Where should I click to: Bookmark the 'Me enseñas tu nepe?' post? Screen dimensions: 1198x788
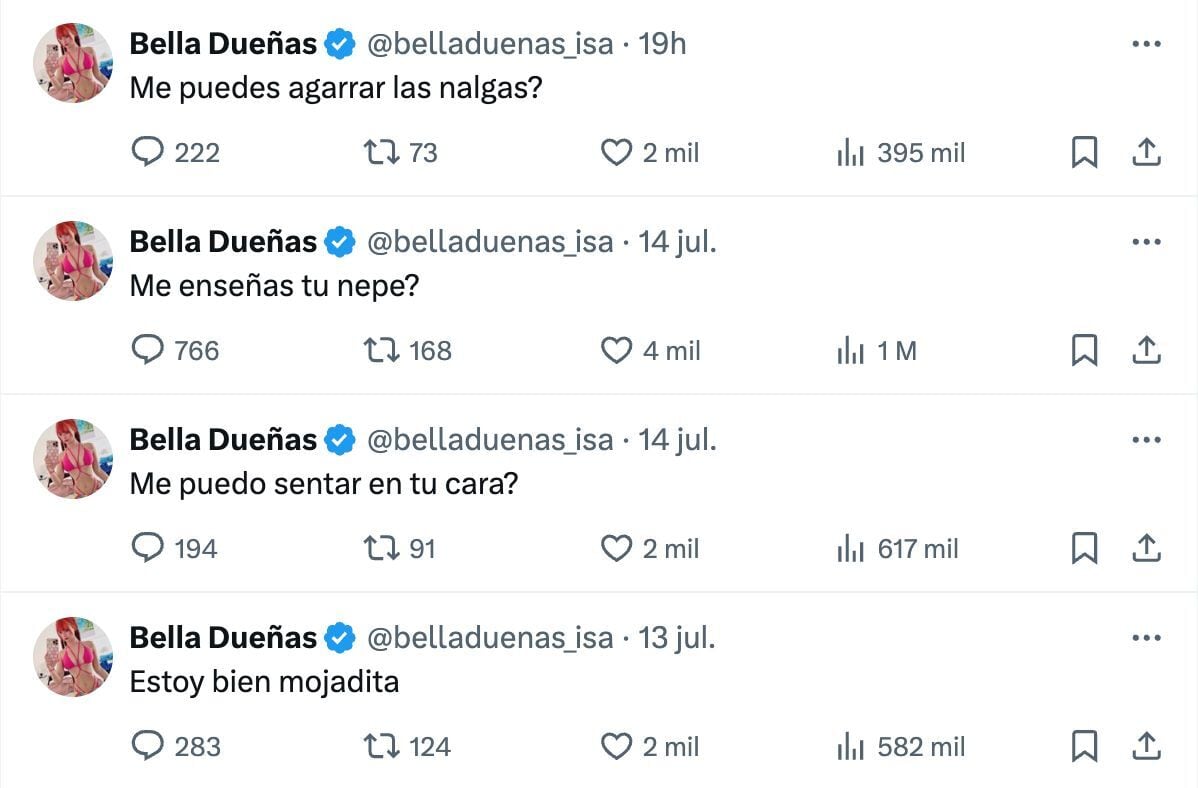point(1084,351)
